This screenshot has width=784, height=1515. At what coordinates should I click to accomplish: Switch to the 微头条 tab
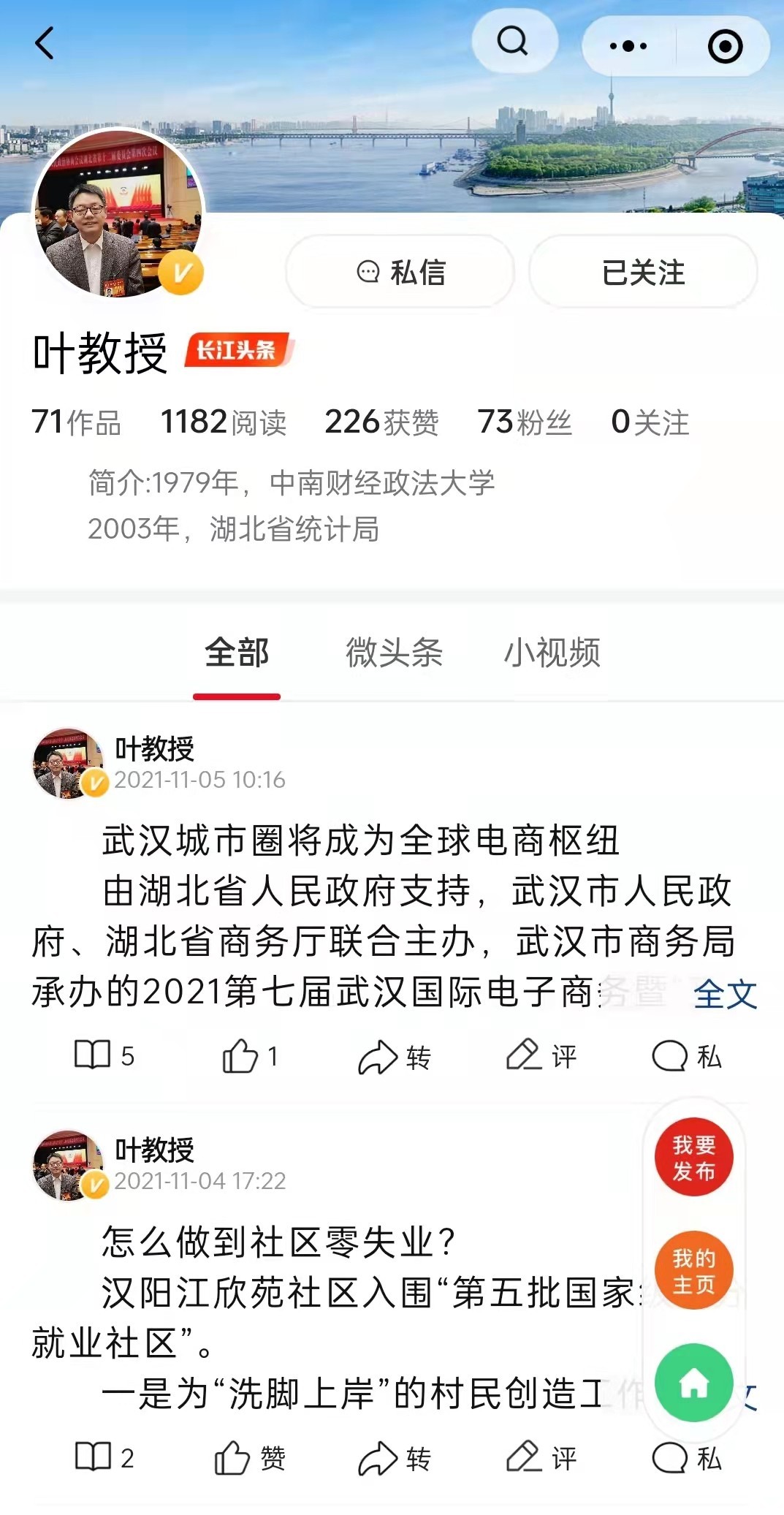click(394, 652)
